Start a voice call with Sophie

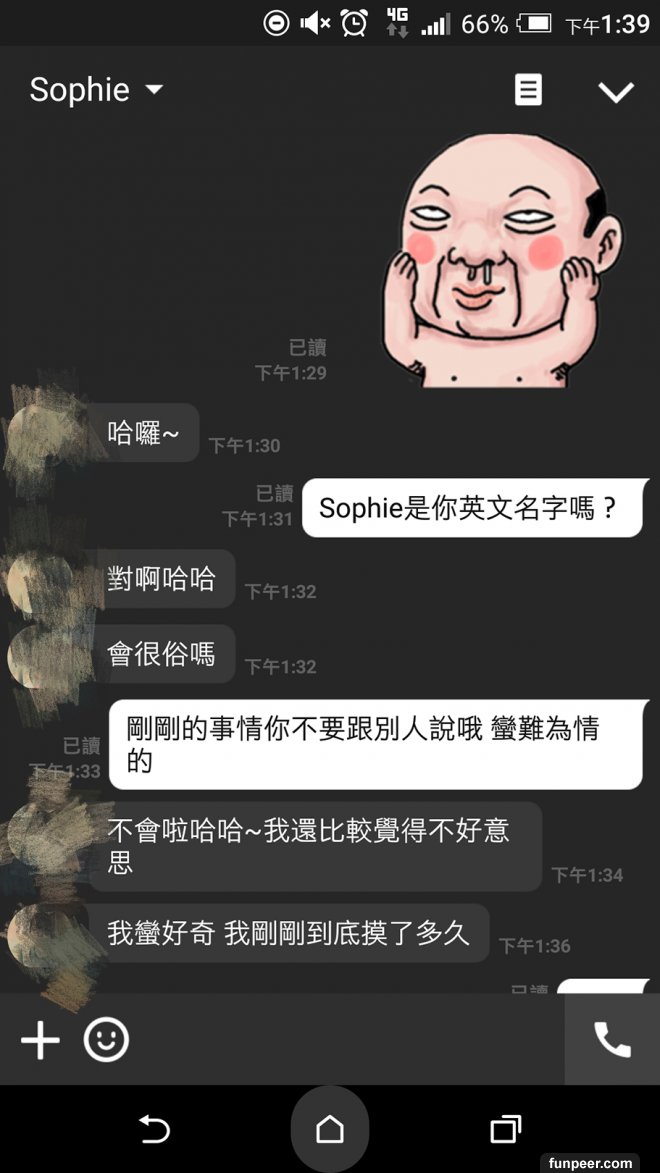pyautogui.click(x=612, y=1040)
